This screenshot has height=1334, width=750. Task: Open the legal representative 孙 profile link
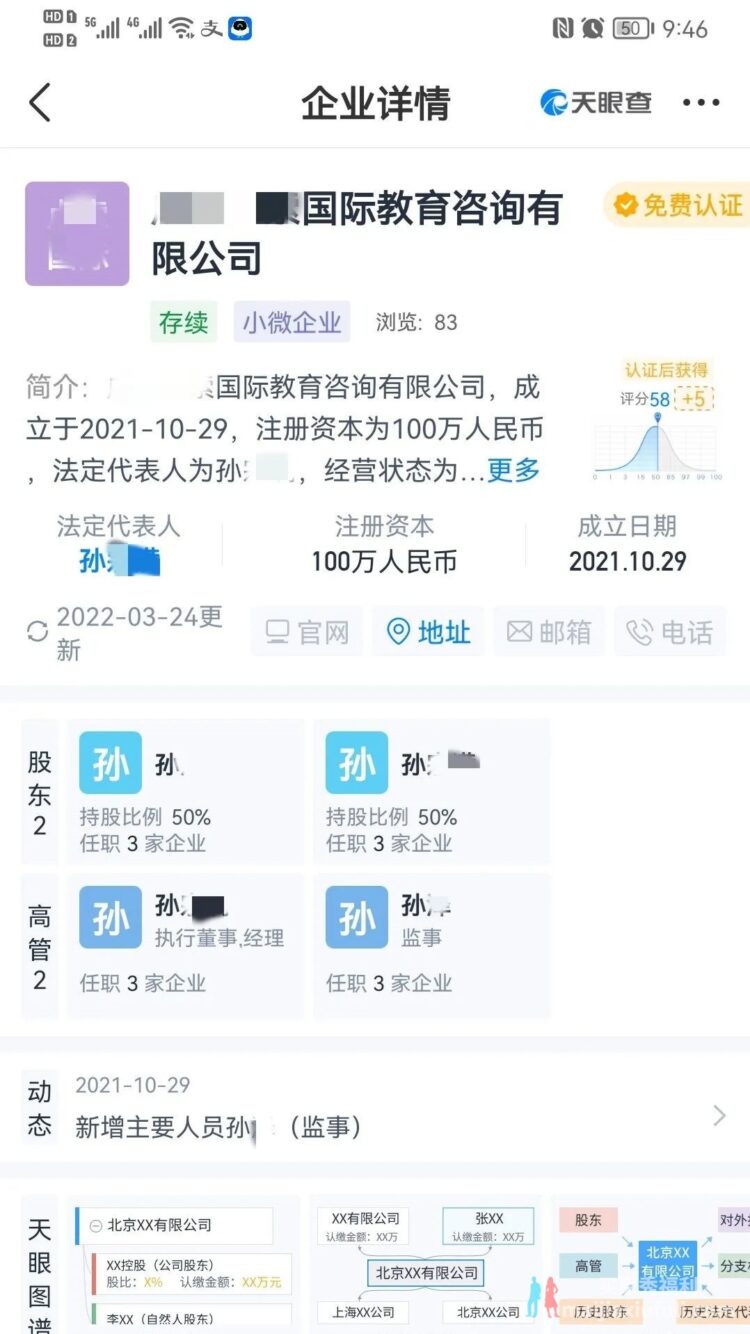[x=120, y=561]
